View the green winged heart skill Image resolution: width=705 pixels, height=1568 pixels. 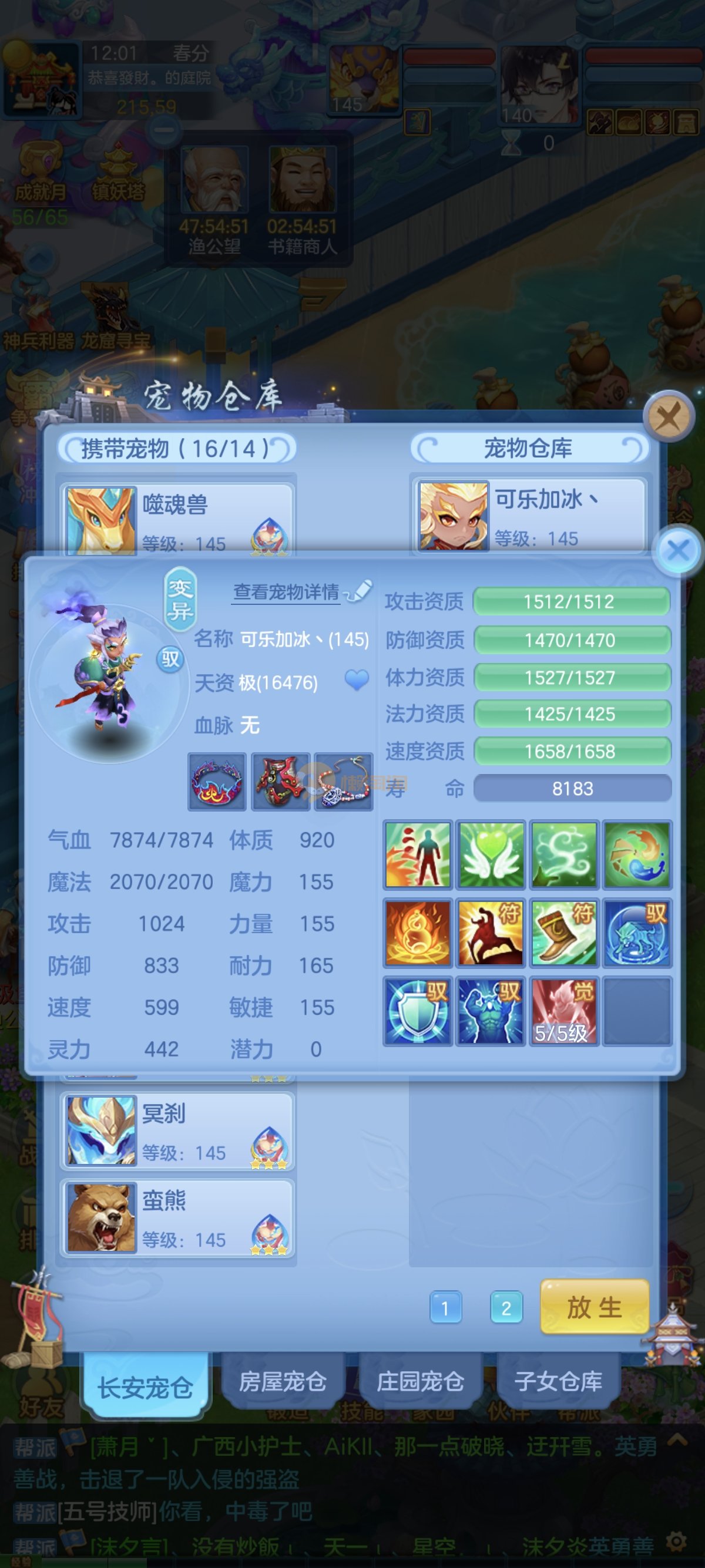(x=491, y=854)
